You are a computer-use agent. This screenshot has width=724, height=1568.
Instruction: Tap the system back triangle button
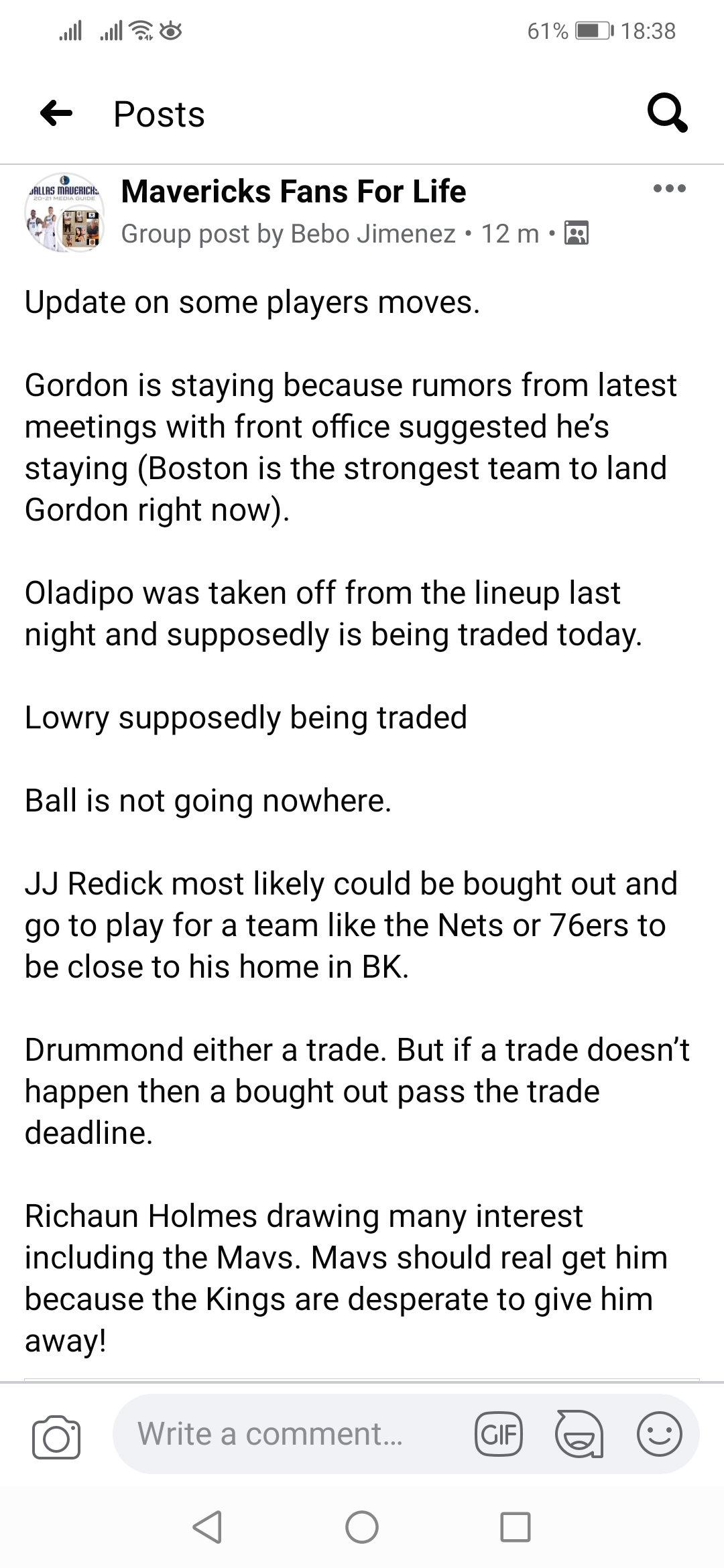[207, 1527]
